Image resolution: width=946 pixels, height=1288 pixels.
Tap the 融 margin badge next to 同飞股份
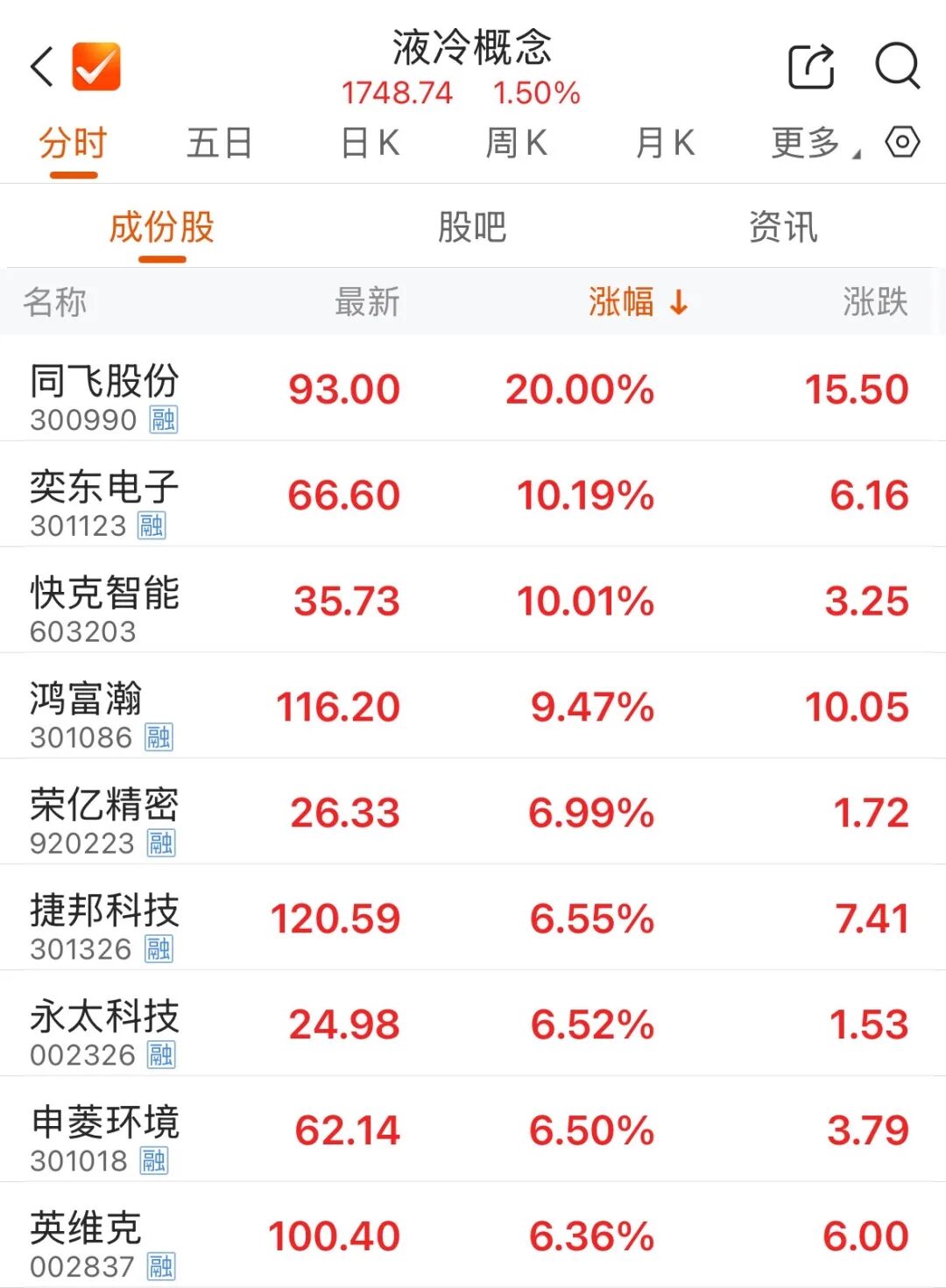click(x=163, y=420)
